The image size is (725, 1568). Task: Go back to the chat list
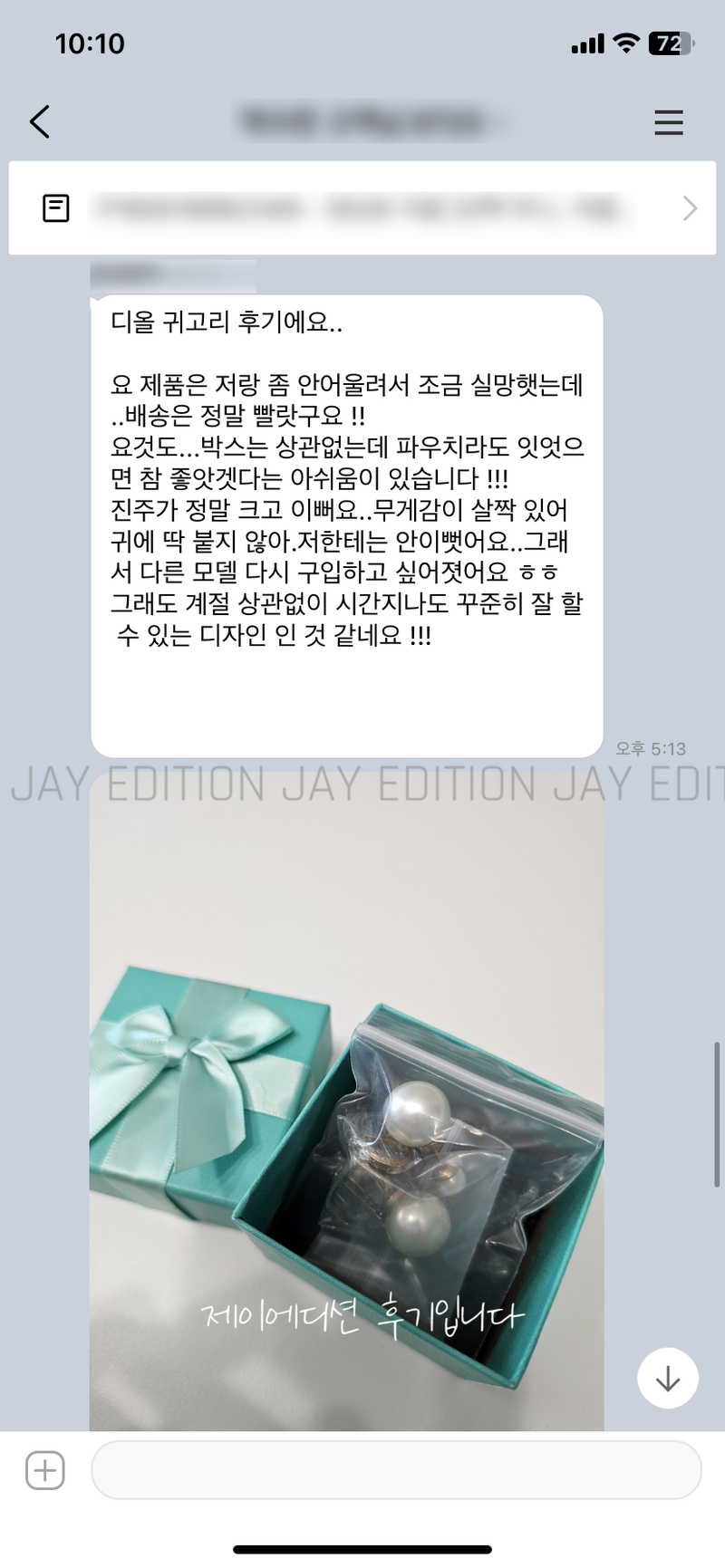(40, 121)
